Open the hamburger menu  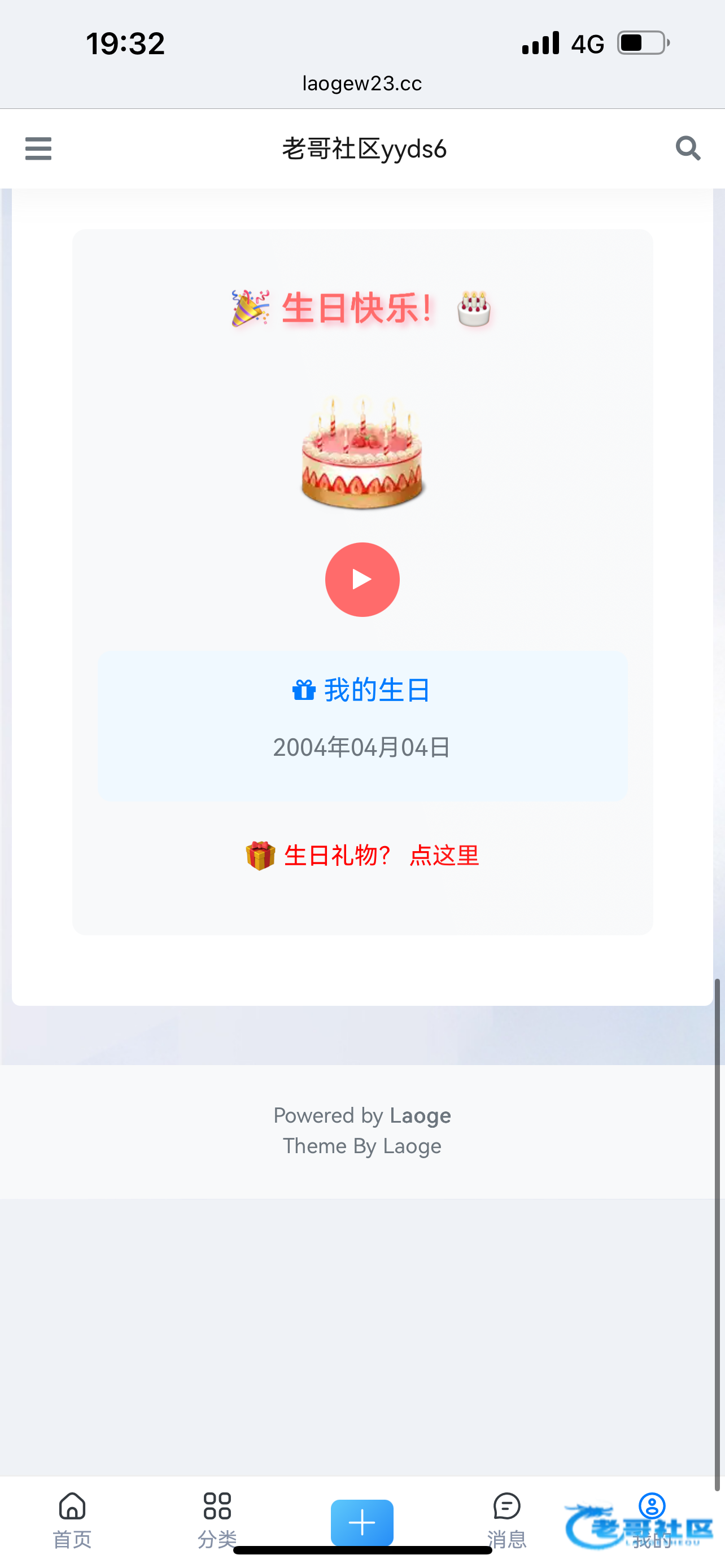38,148
